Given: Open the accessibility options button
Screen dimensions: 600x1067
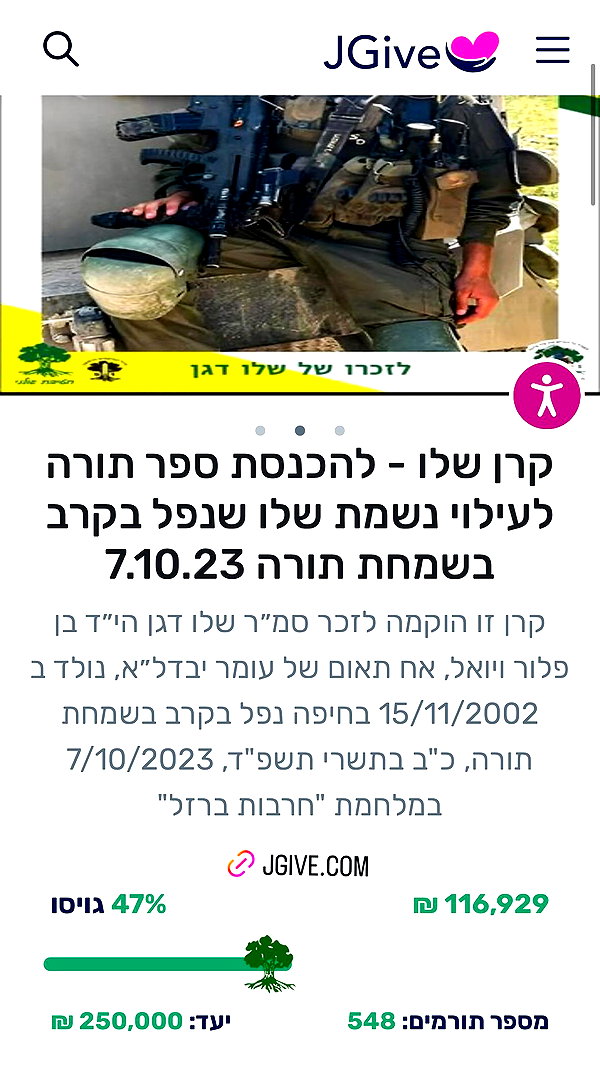Looking at the screenshot, I should click(x=547, y=395).
